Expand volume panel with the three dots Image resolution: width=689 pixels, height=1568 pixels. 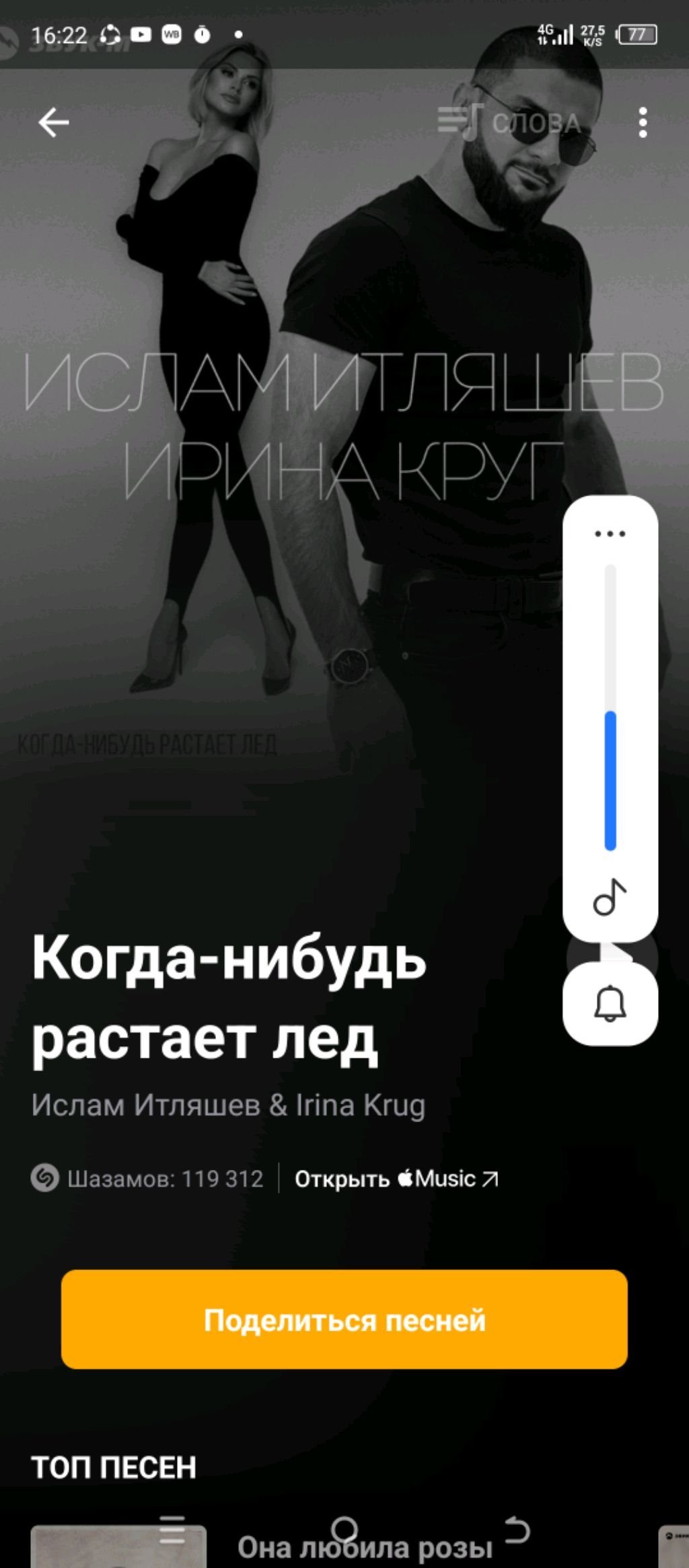point(610,534)
